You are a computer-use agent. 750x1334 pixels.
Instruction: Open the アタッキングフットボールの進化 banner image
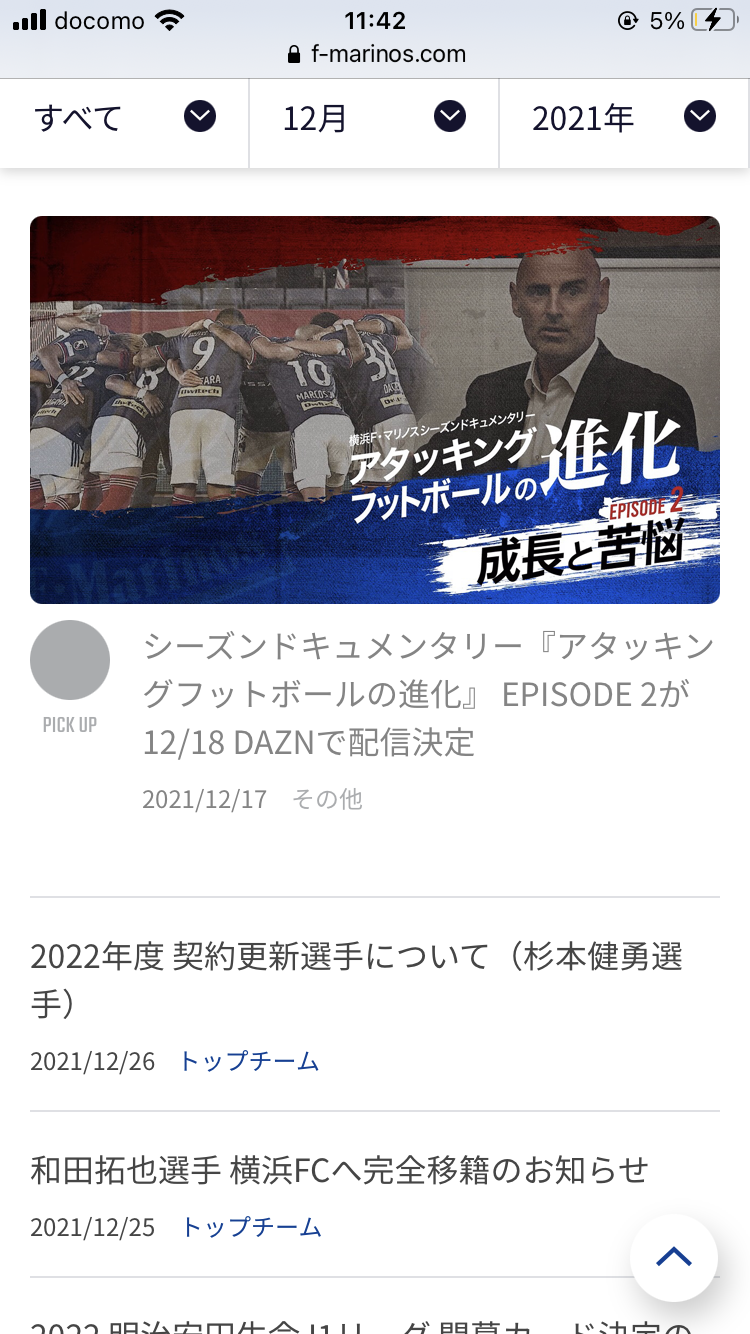(x=375, y=410)
